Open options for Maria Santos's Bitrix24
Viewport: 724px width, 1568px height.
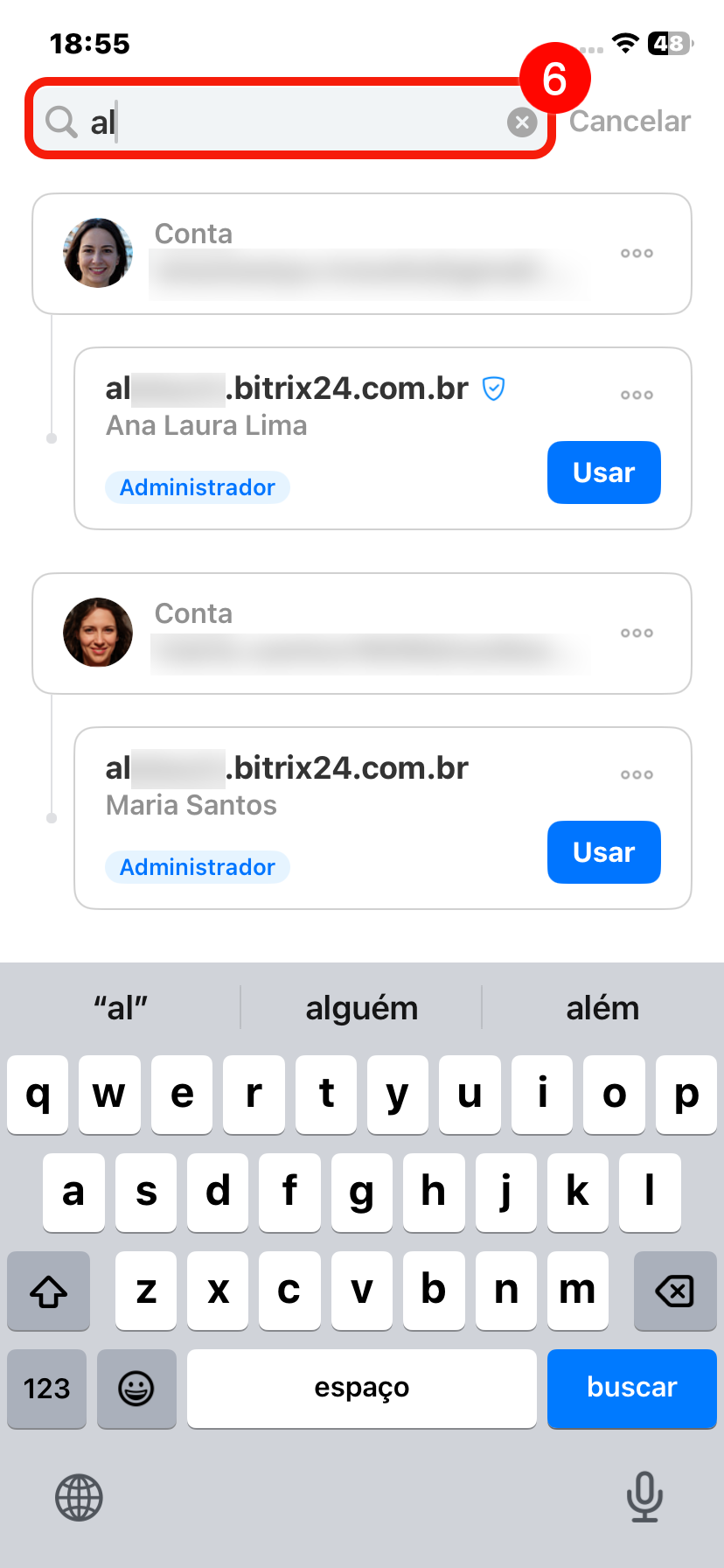(x=637, y=775)
